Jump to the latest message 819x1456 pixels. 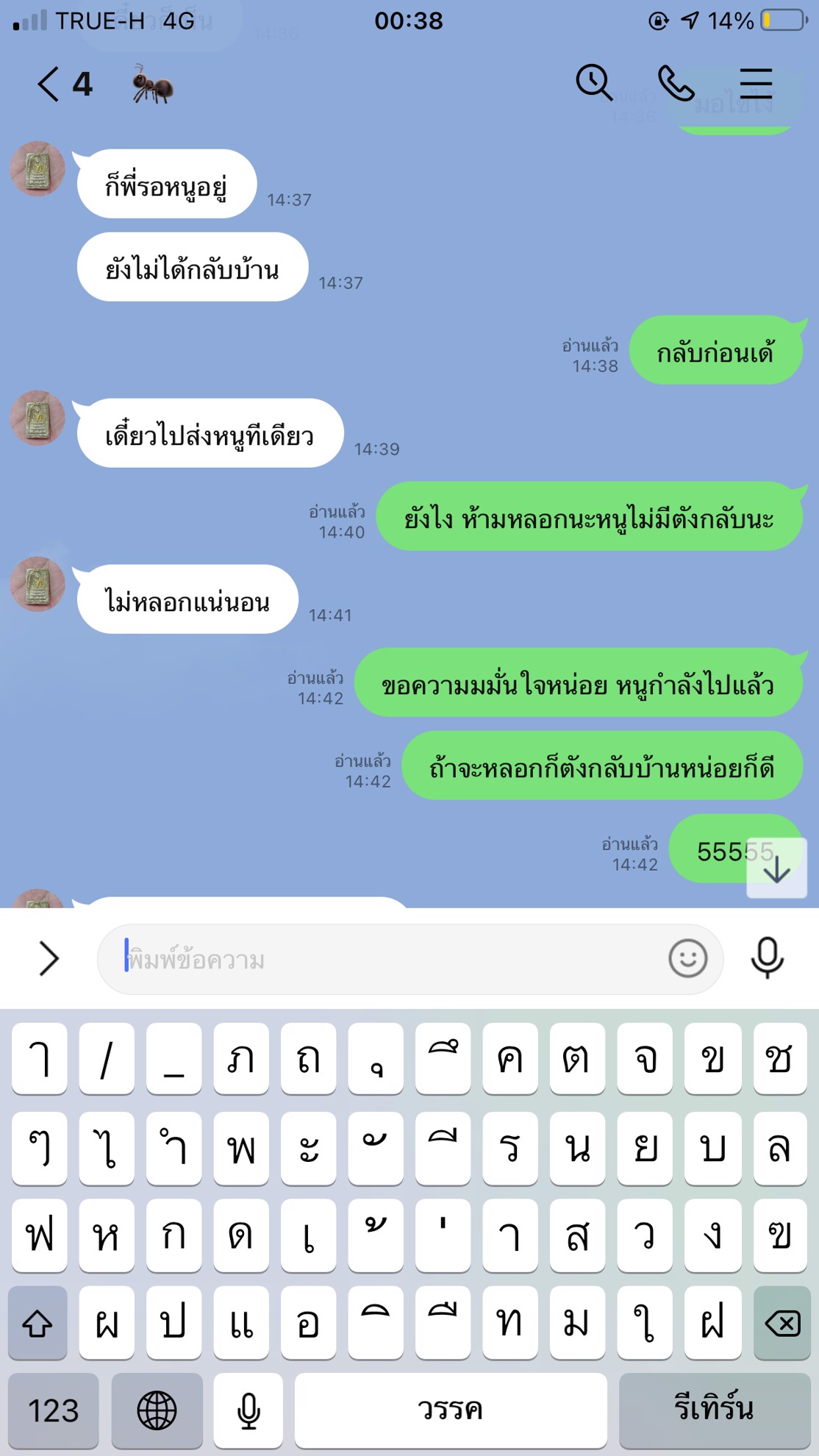pyautogui.click(x=776, y=869)
